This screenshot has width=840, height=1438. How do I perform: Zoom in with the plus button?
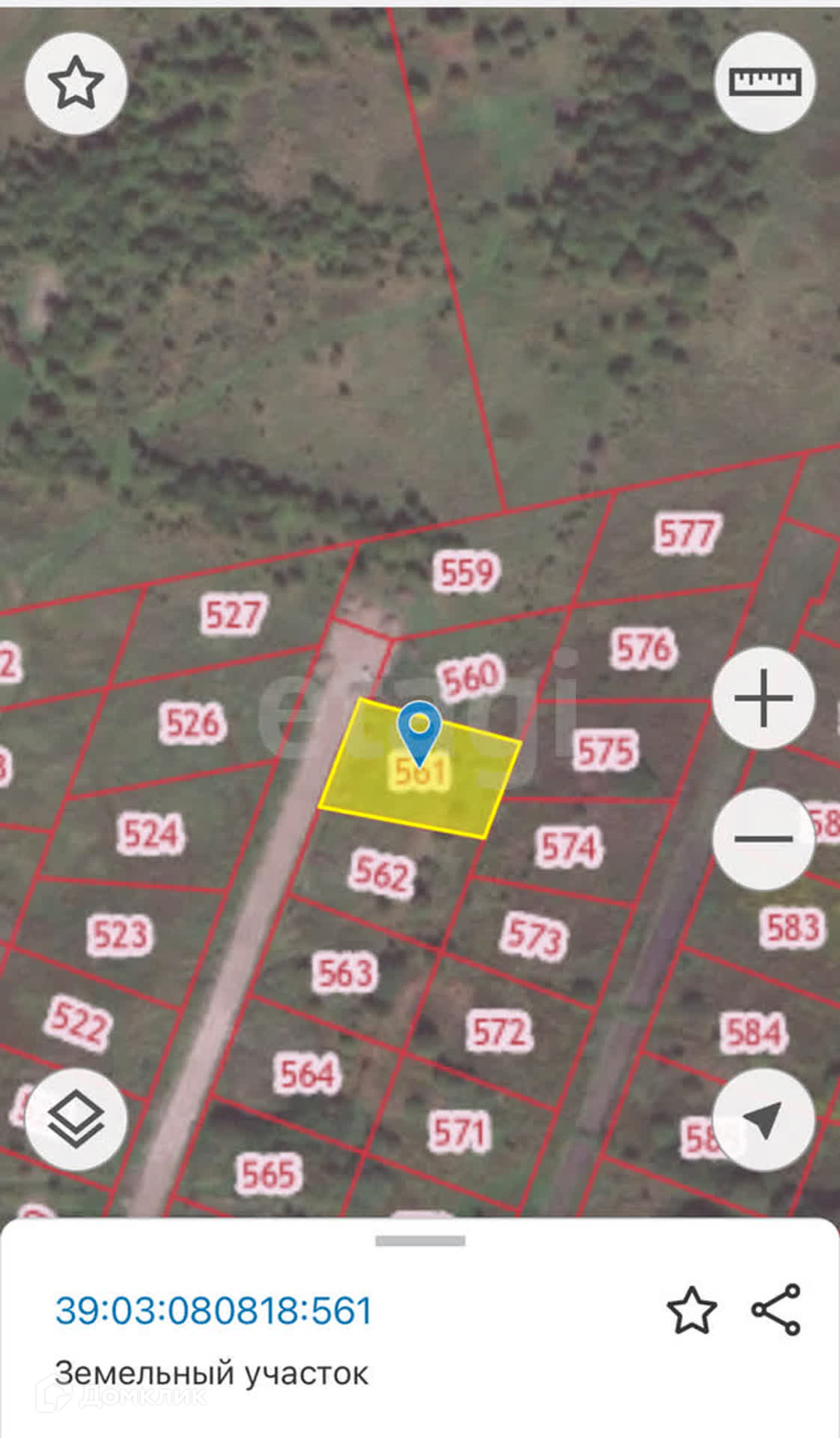click(x=764, y=698)
